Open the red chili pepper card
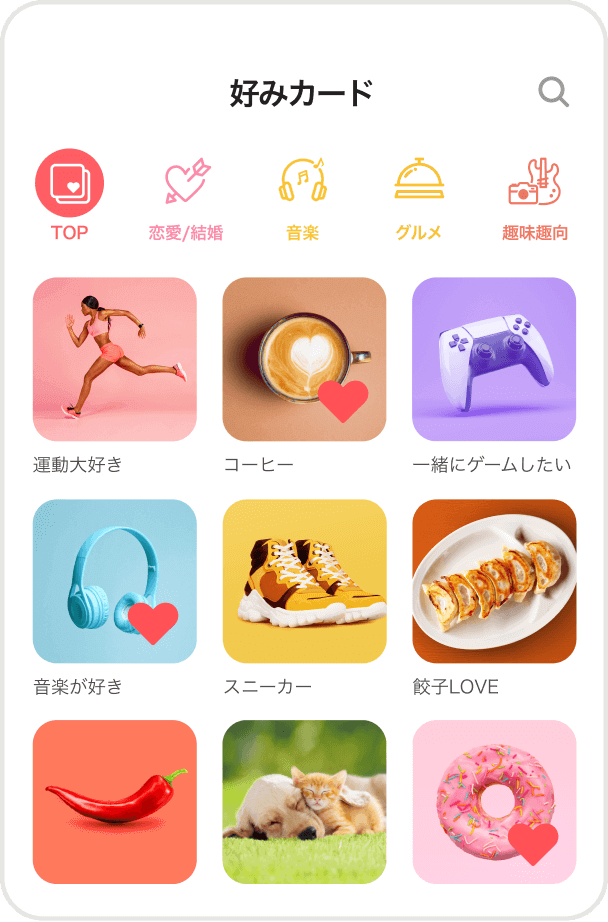The width and height of the screenshot is (608, 922). [115, 801]
